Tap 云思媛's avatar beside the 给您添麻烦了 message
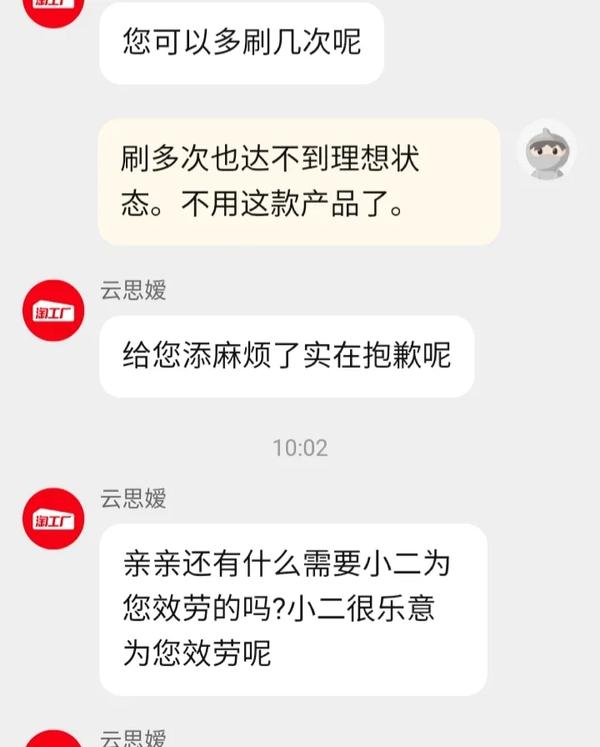This screenshot has height=747, width=600. coord(53,310)
